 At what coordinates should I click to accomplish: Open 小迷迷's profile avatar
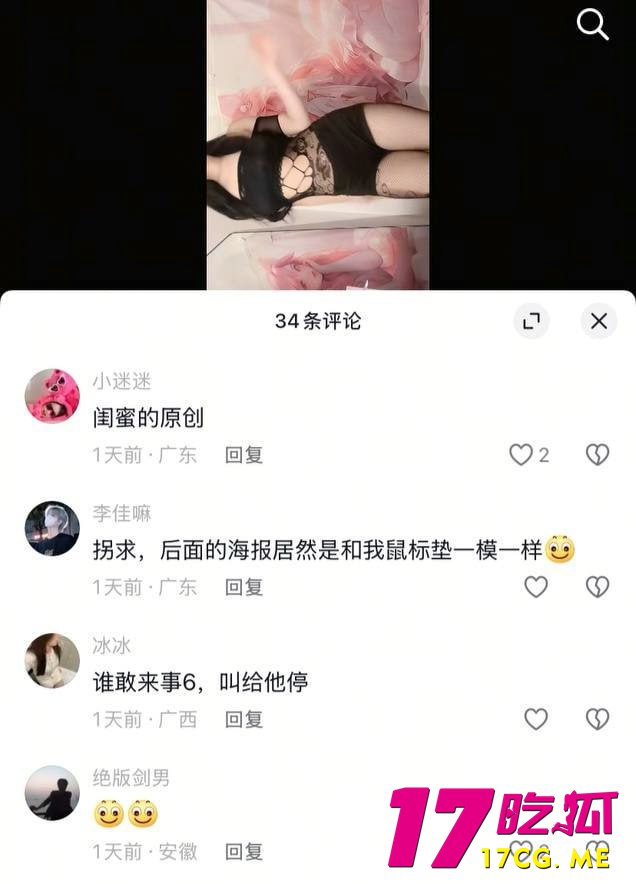[x=52, y=396]
